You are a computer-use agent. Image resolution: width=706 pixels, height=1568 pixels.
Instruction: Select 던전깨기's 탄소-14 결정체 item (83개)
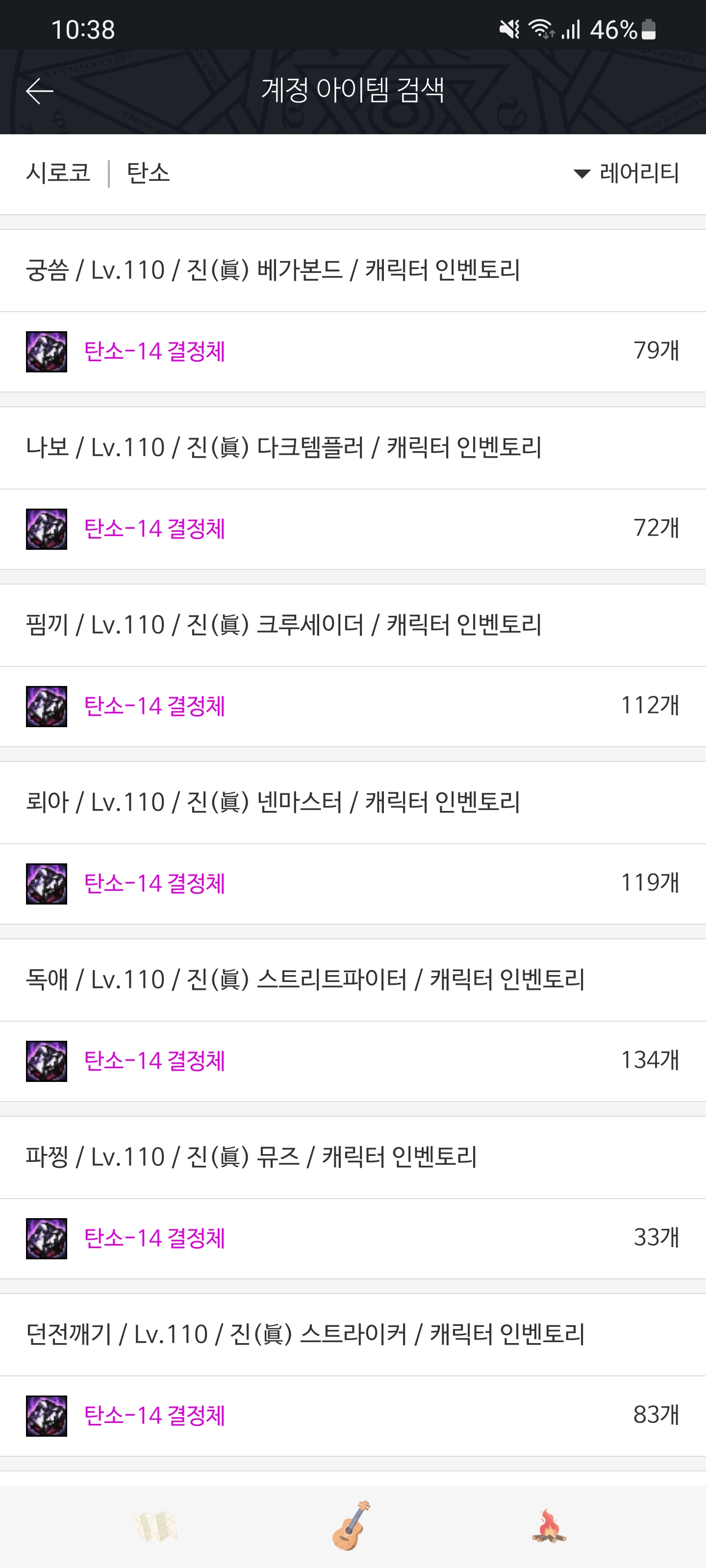pyautogui.click(x=353, y=1416)
